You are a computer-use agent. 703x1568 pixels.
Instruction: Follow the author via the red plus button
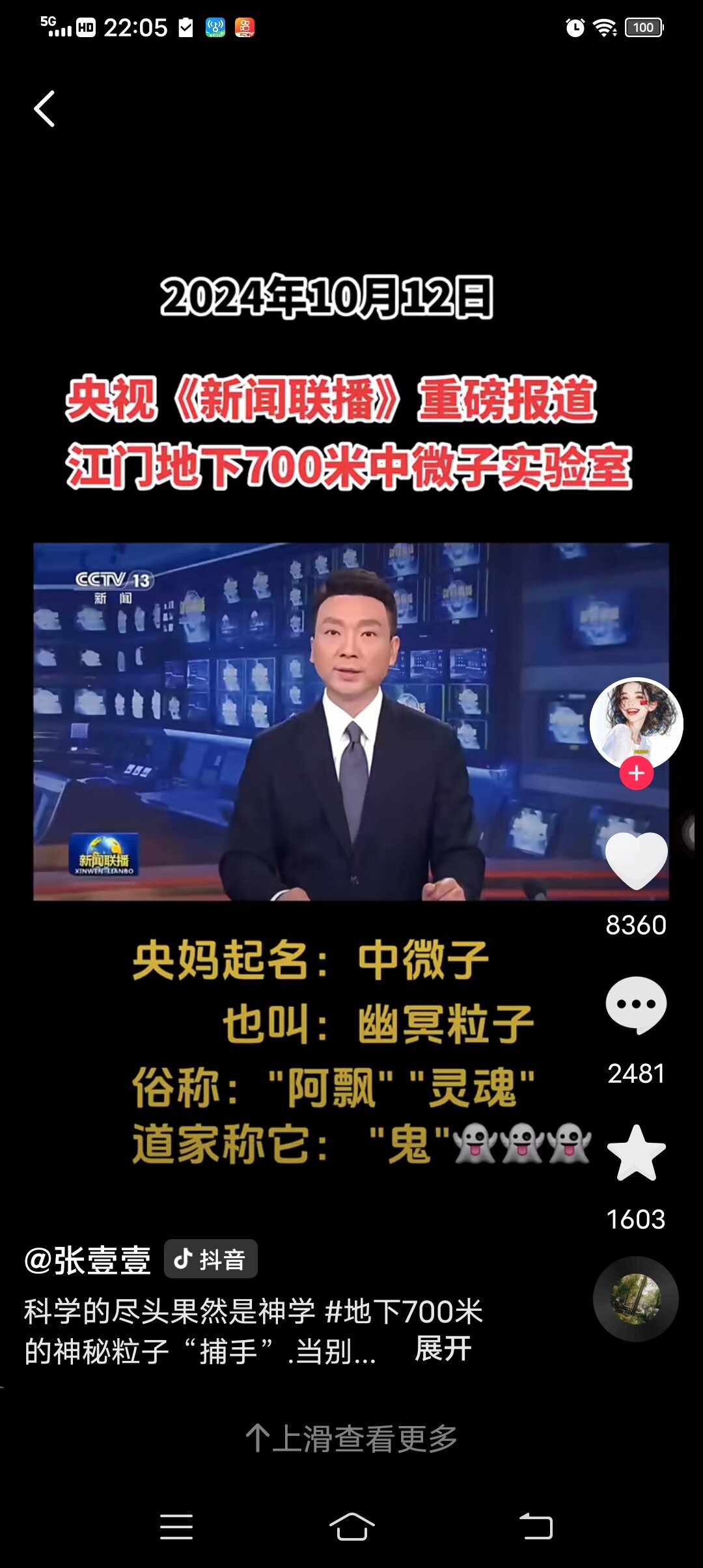636,774
